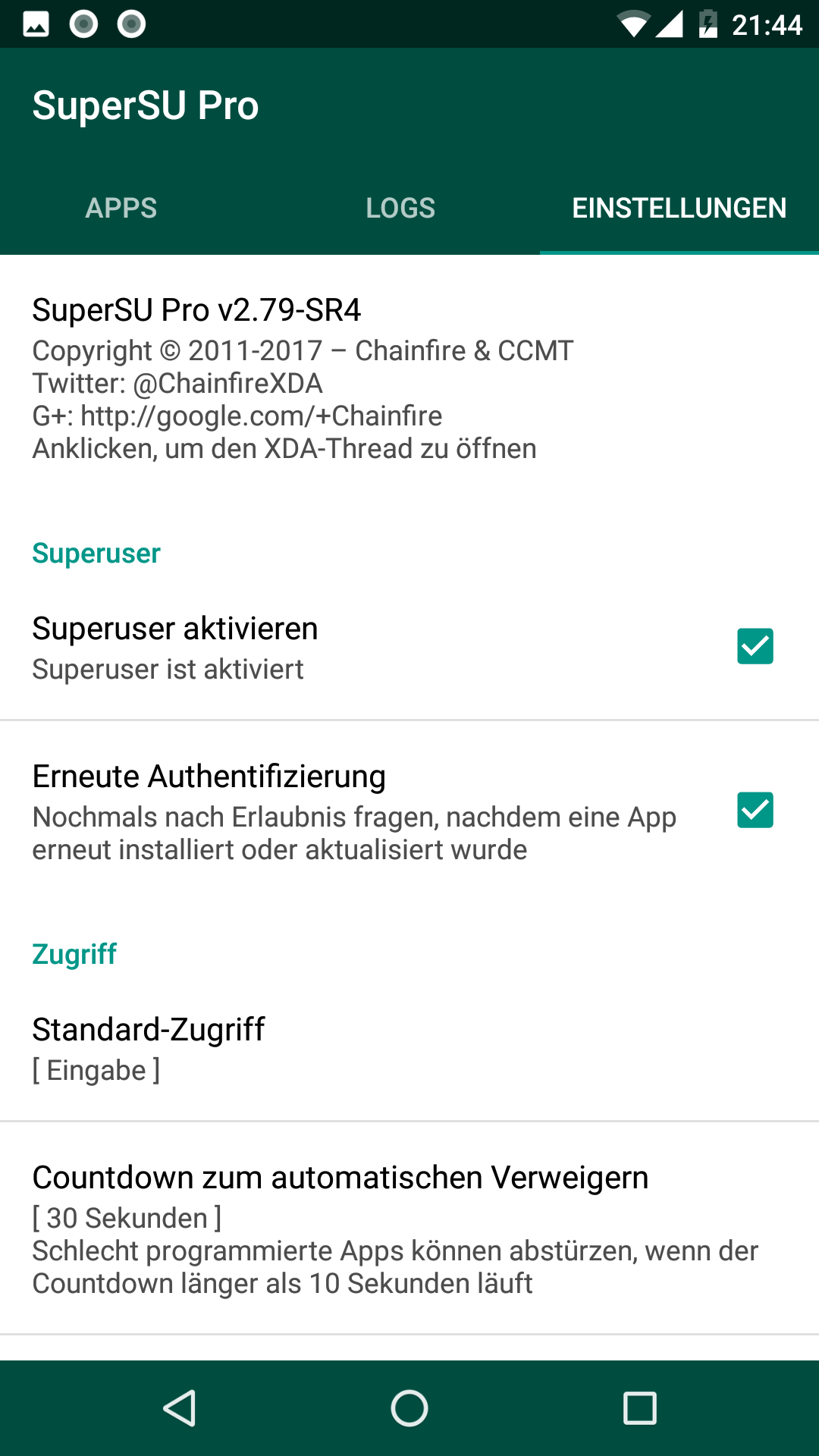Screen dimensions: 819x1456
Task: Switch to the Apps tab
Action: [x=121, y=208]
